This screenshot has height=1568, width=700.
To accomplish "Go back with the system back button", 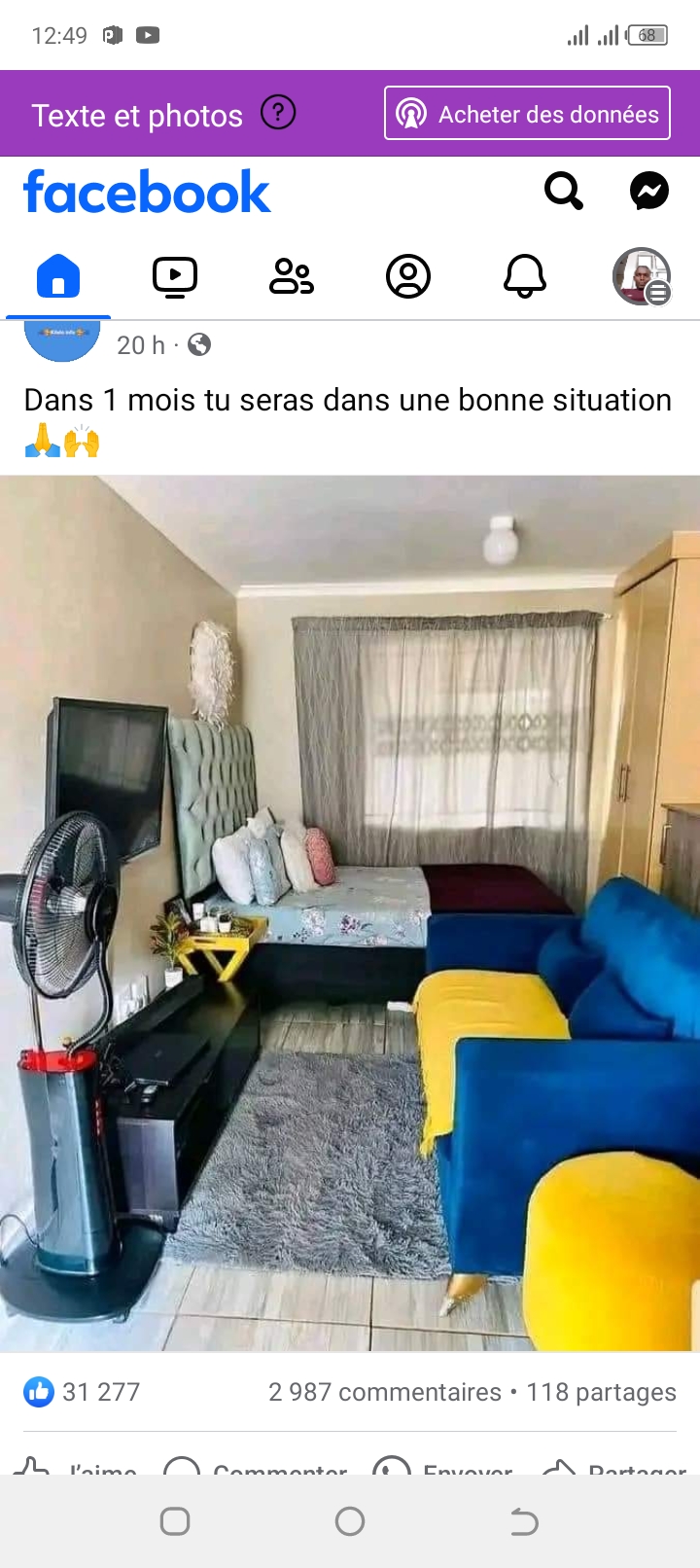I will coord(524,1521).
